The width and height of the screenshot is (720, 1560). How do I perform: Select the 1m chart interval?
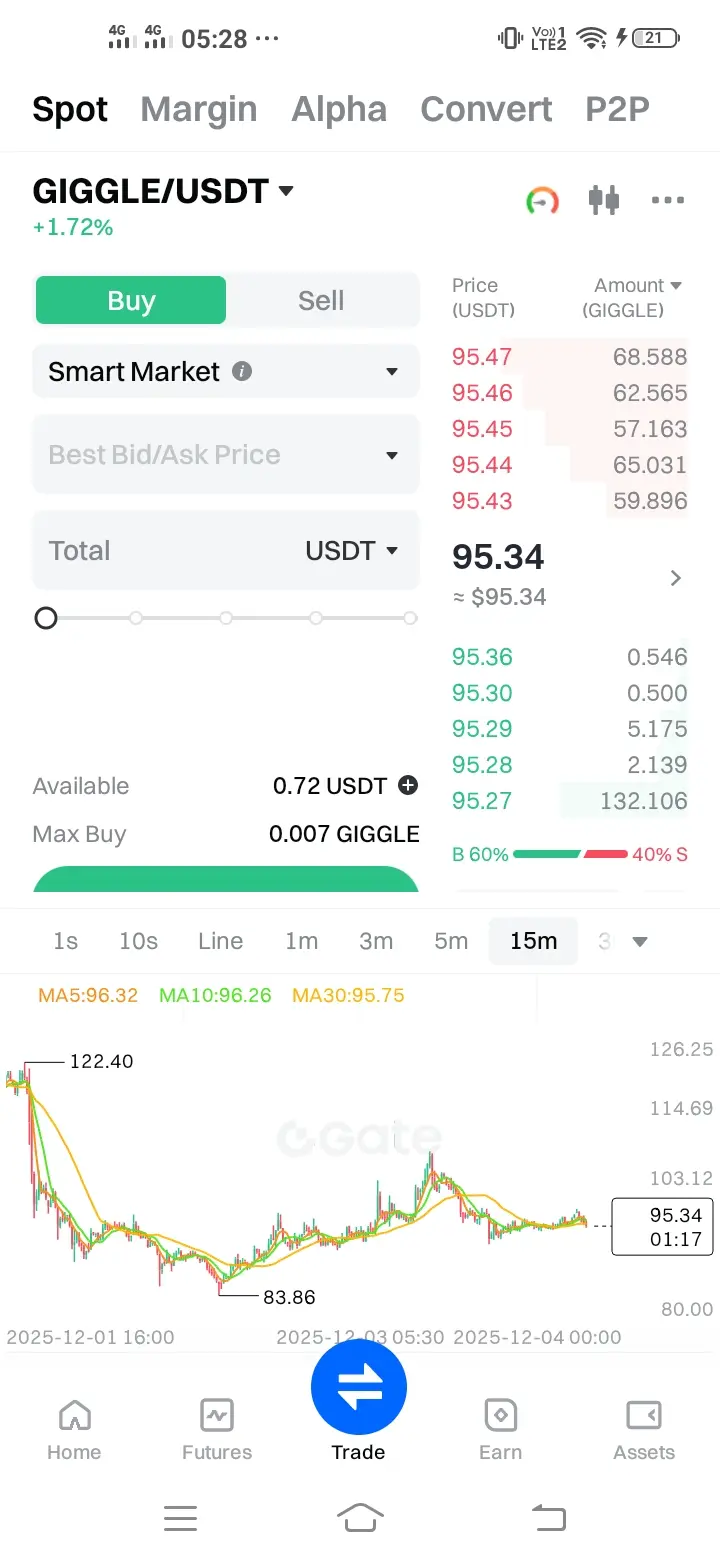coord(301,941)
